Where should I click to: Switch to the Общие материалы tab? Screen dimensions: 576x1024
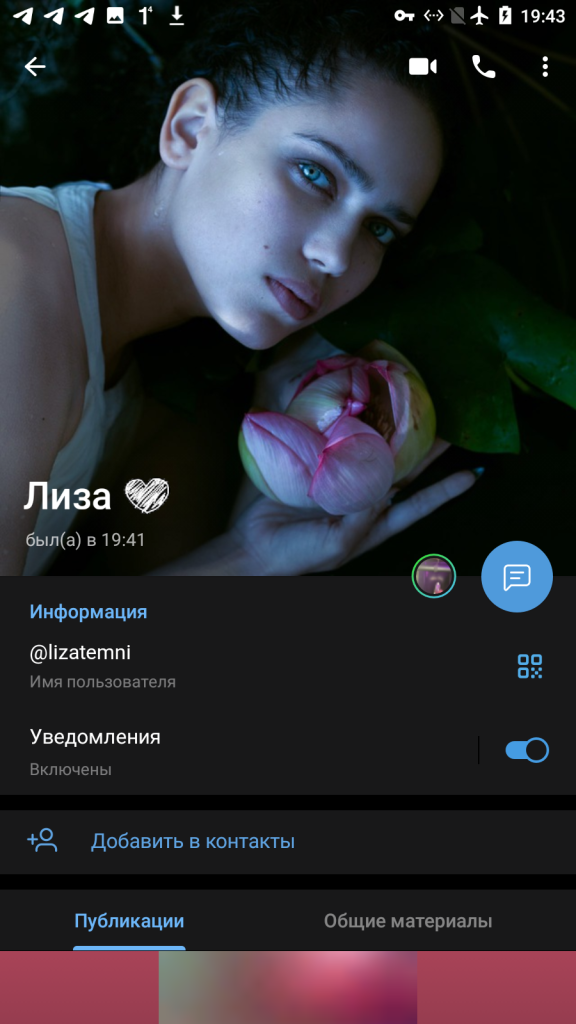pyautogui.click(x=408, y=921)
